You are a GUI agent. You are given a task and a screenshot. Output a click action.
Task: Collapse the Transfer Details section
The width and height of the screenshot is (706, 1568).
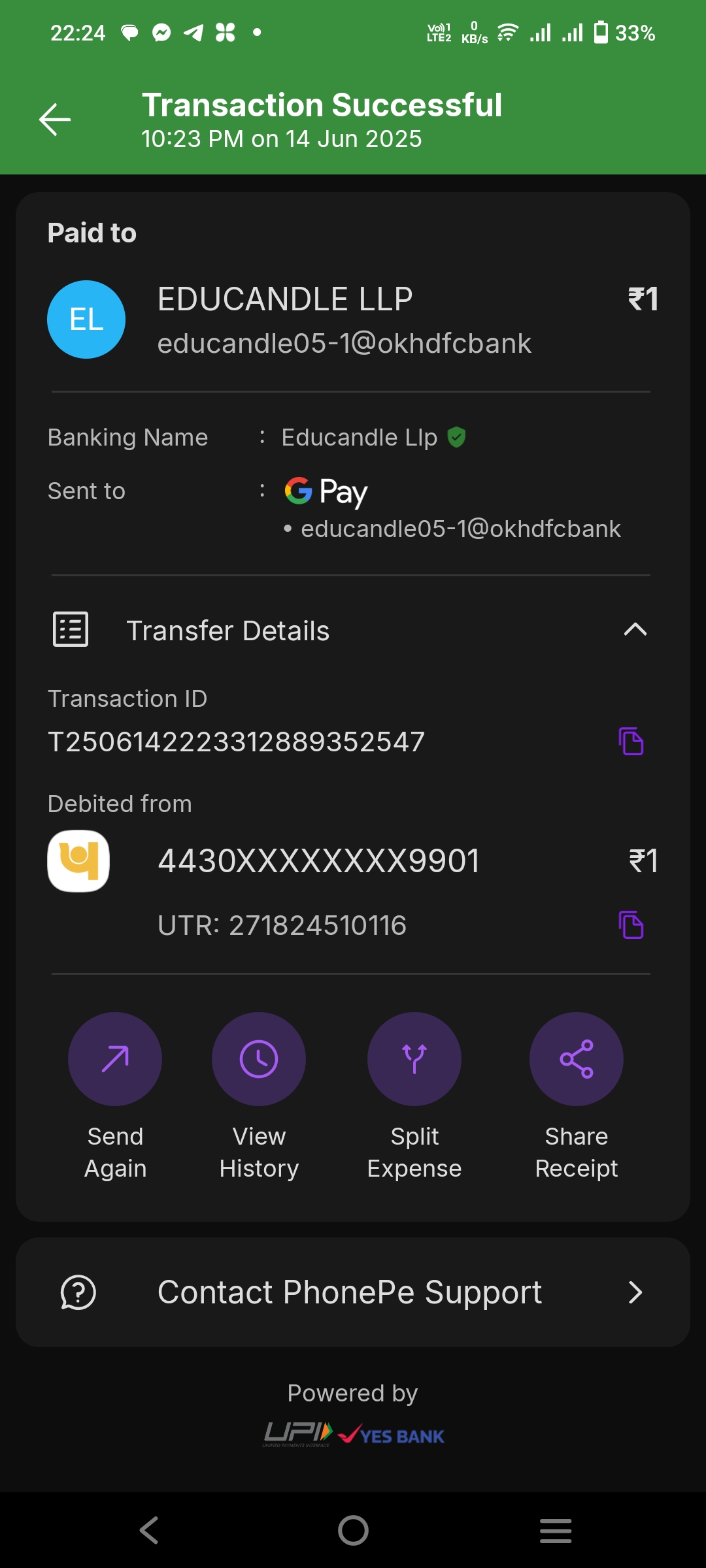tap(635, 630)
